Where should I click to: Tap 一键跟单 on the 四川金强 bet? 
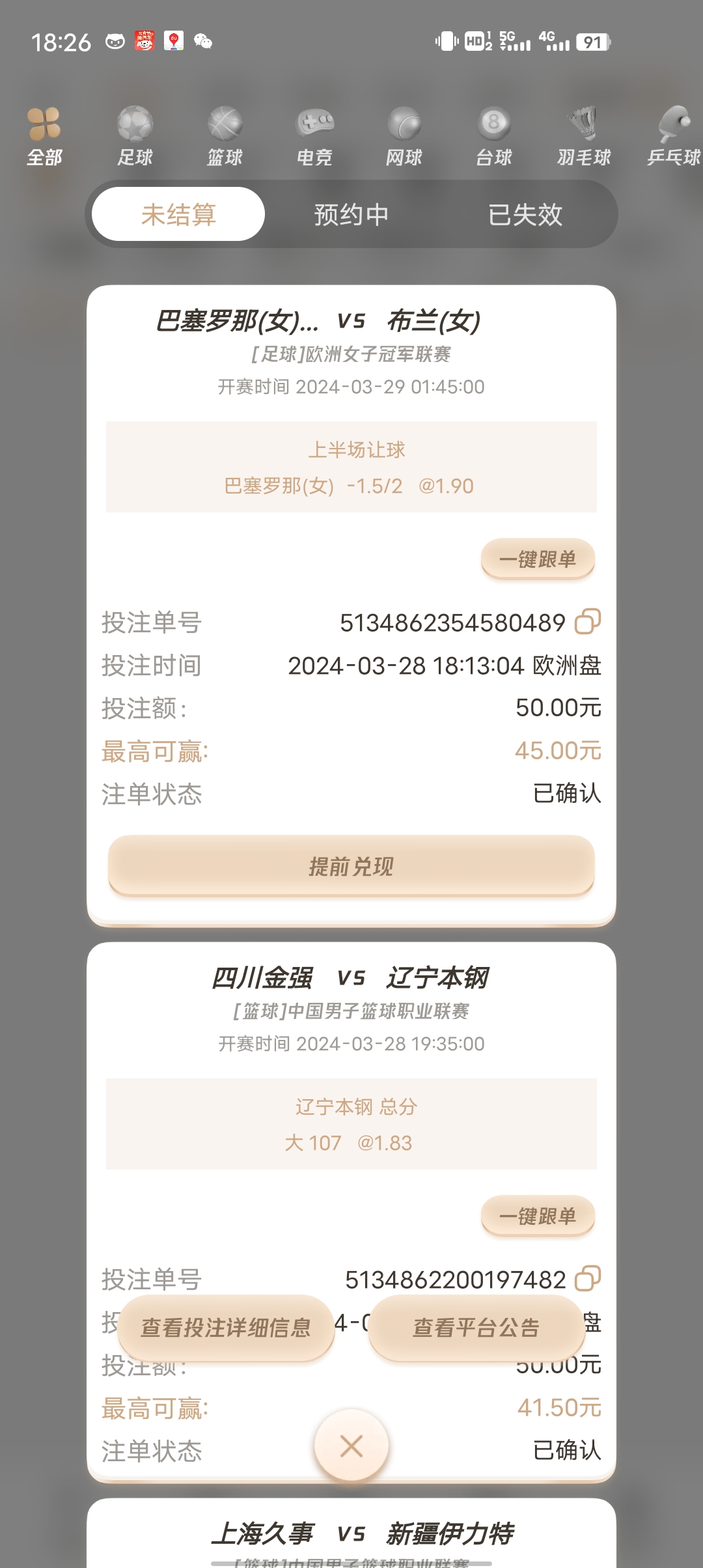pyautogui.click(x=538, y=1216)
